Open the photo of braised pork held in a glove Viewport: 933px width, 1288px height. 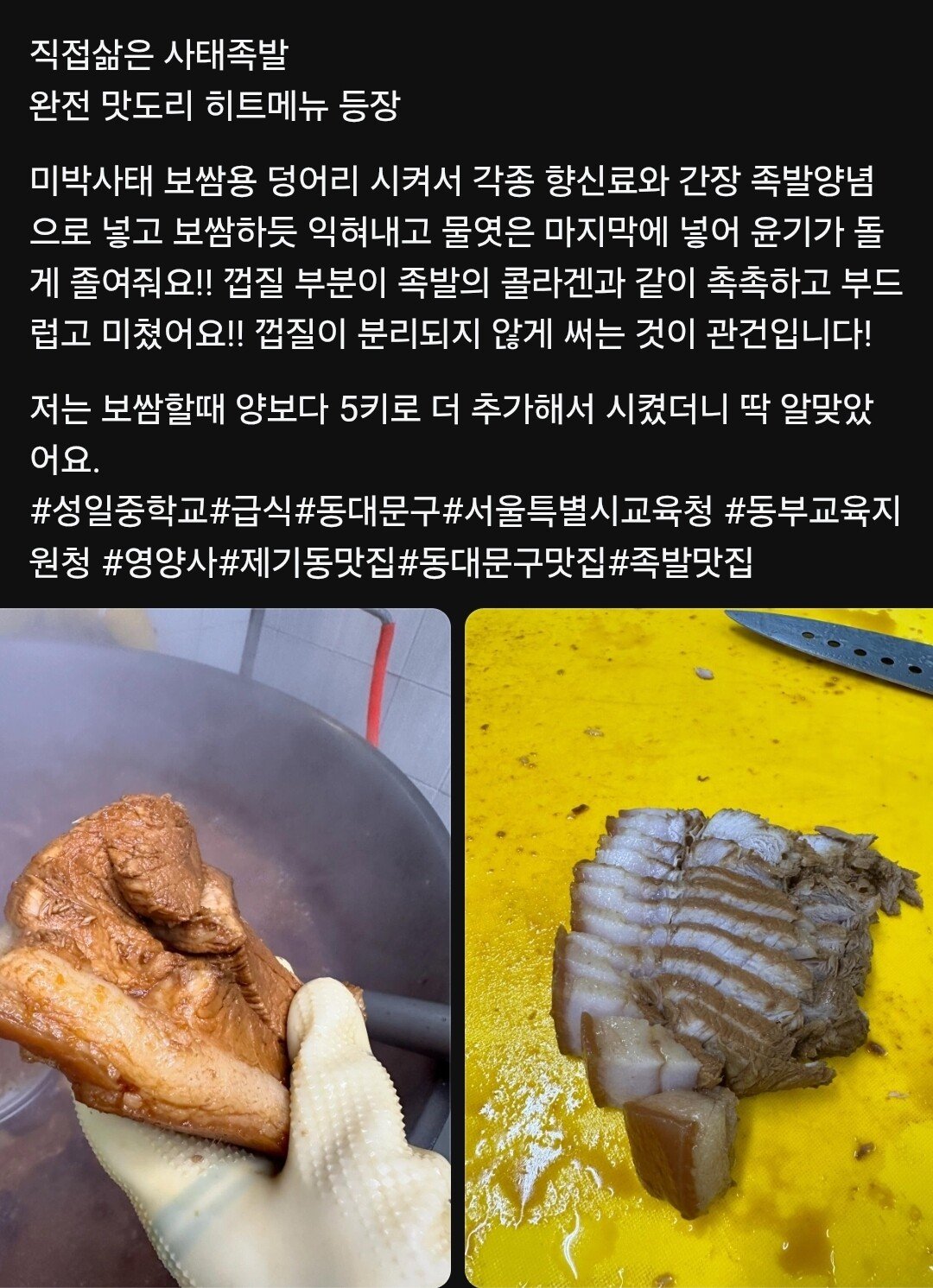click(x=225, y=946)
